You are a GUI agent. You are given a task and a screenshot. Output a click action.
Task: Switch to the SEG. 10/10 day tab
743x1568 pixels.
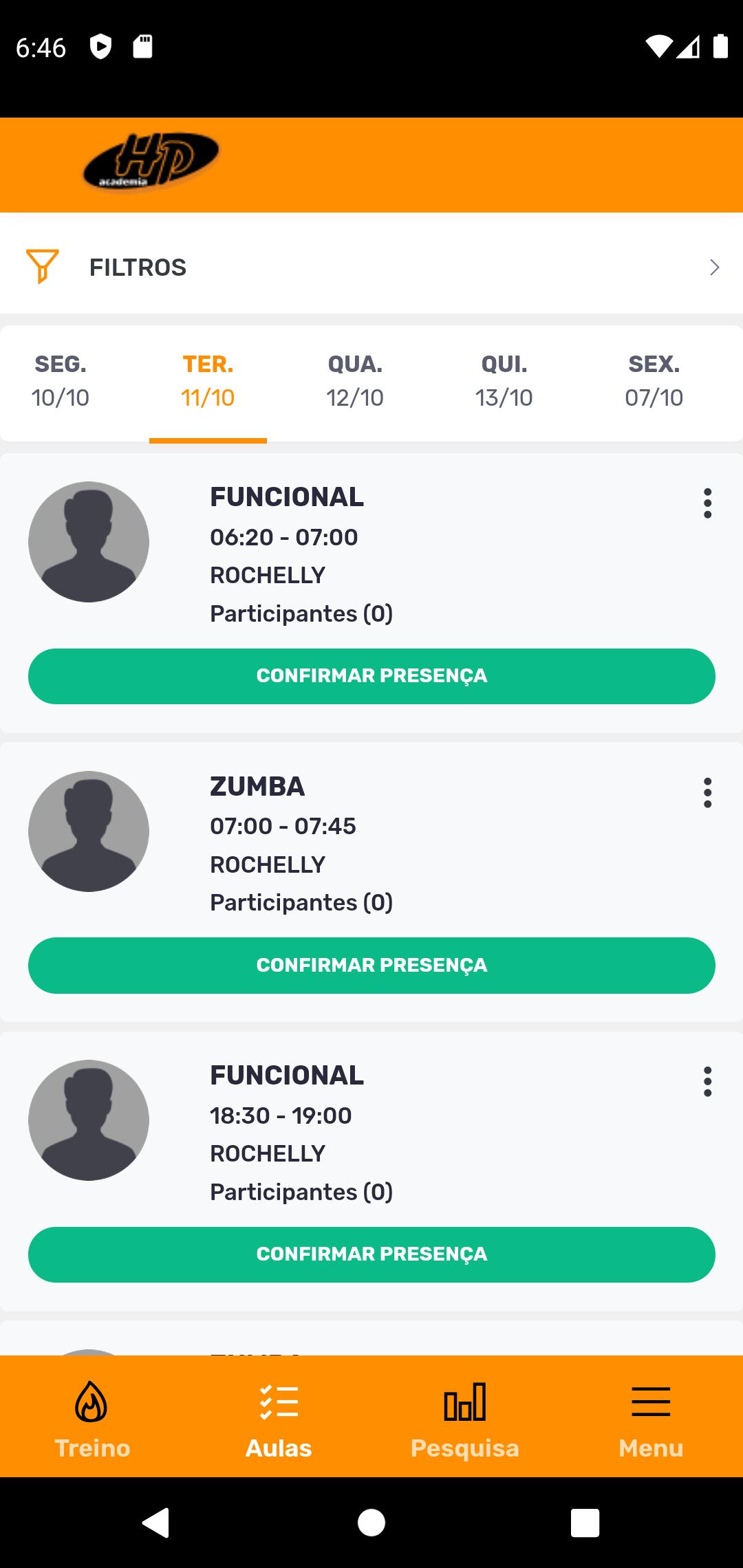tap(61, 380)
